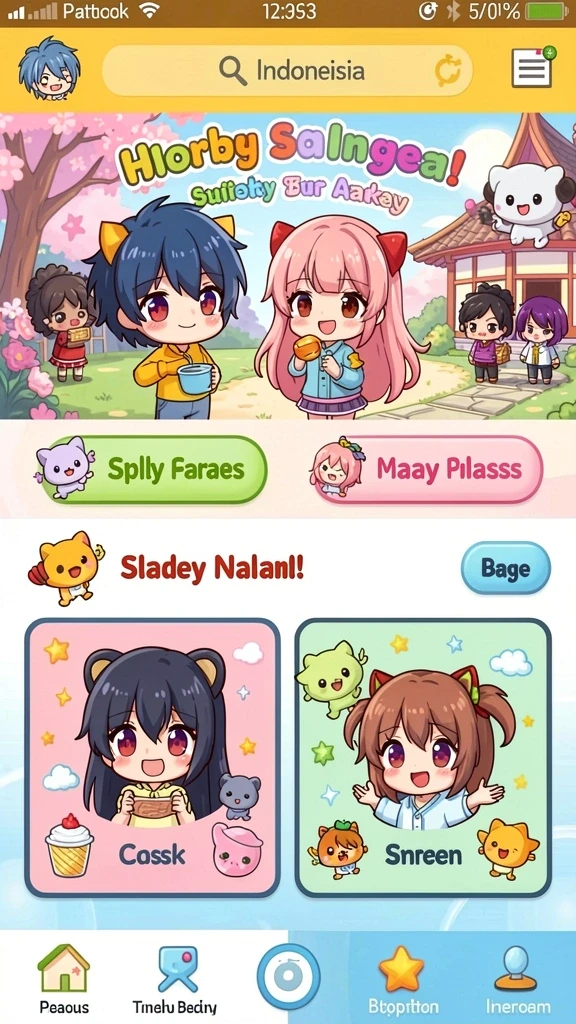Select the green Splly Faraes button
The image size is (576, 1024).
coord(152,469)
